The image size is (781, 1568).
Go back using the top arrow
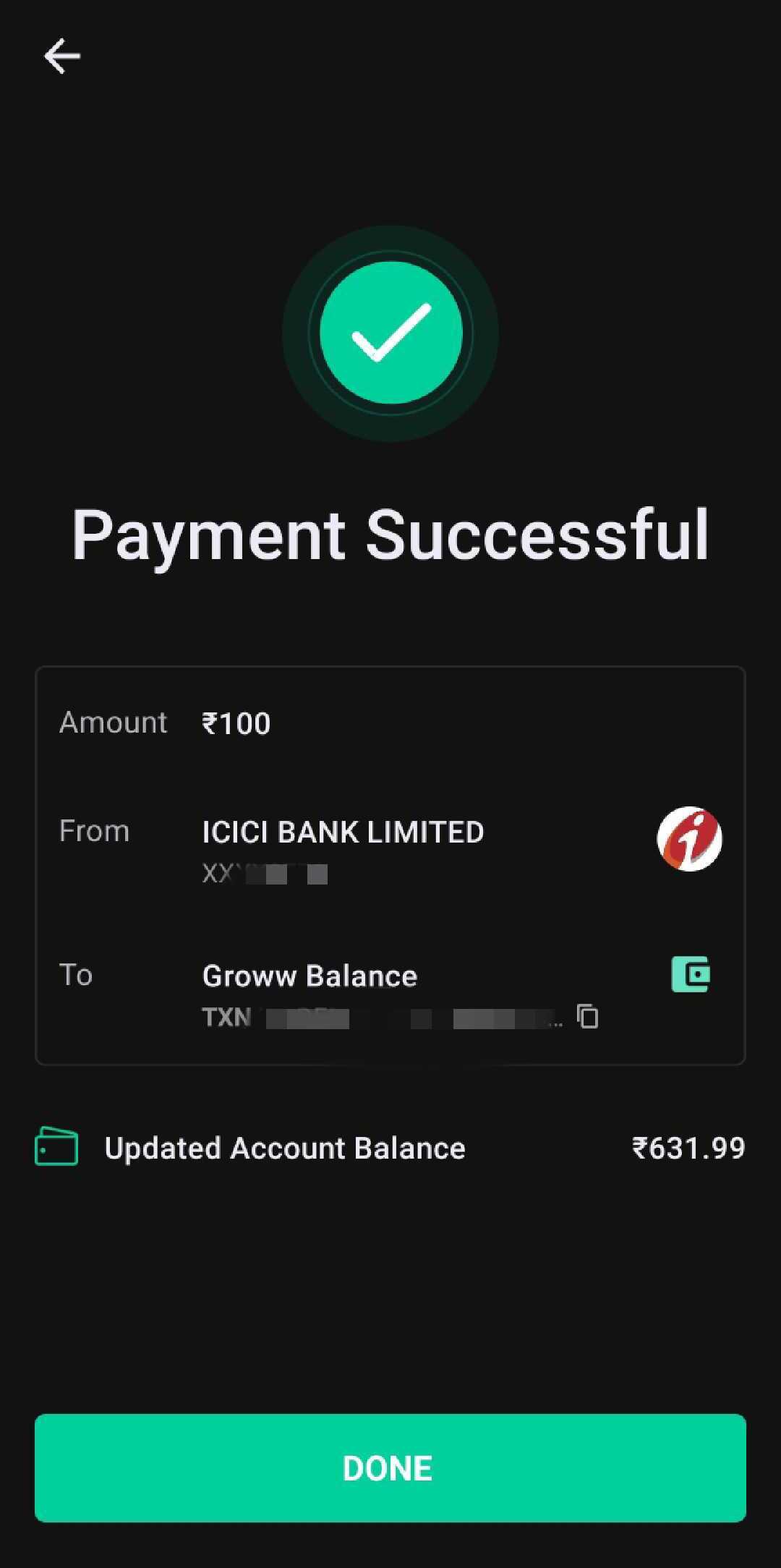tap(62, 56)
